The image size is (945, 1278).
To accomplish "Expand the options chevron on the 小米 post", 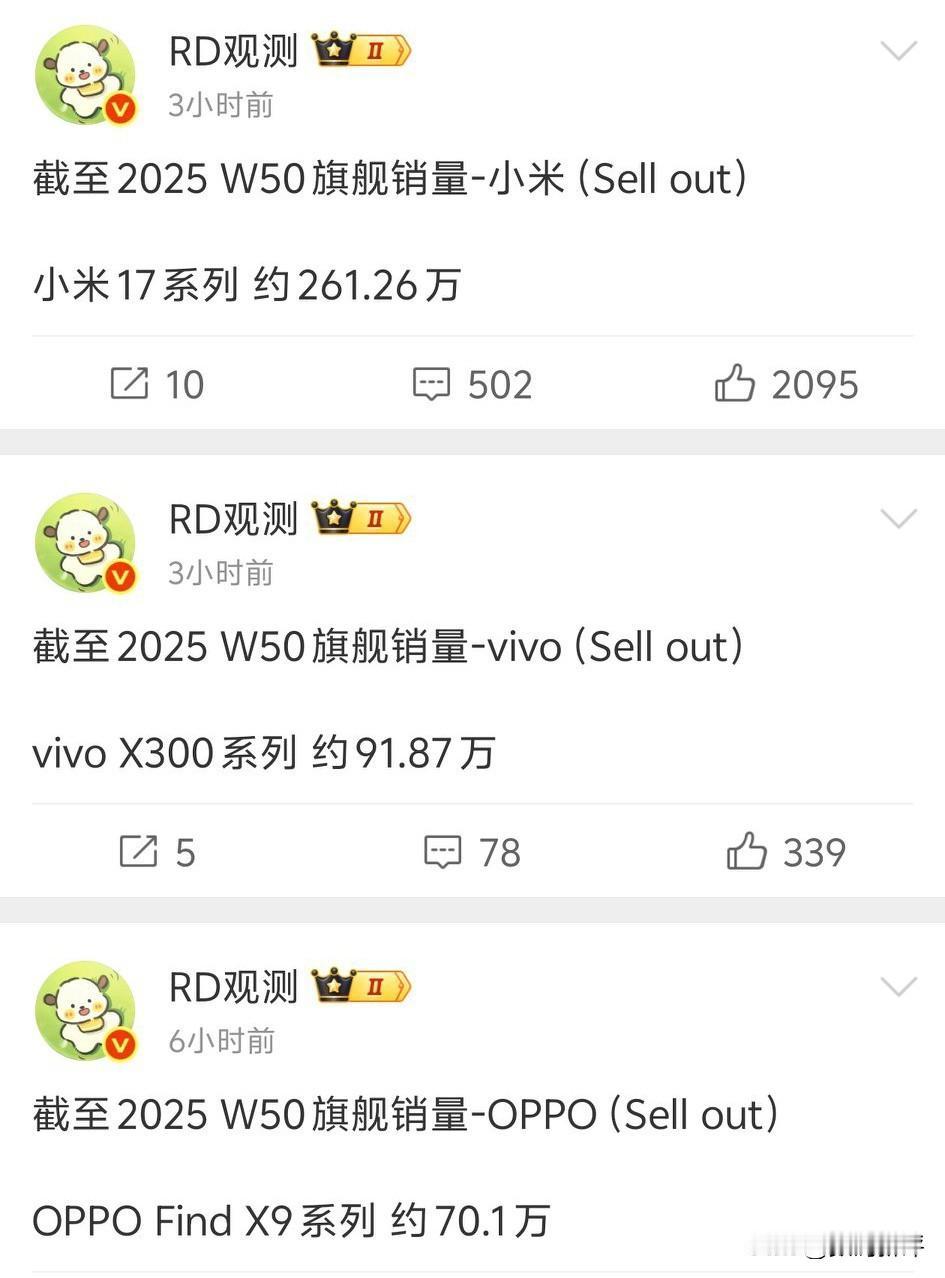I will click(x=899, y=50).
